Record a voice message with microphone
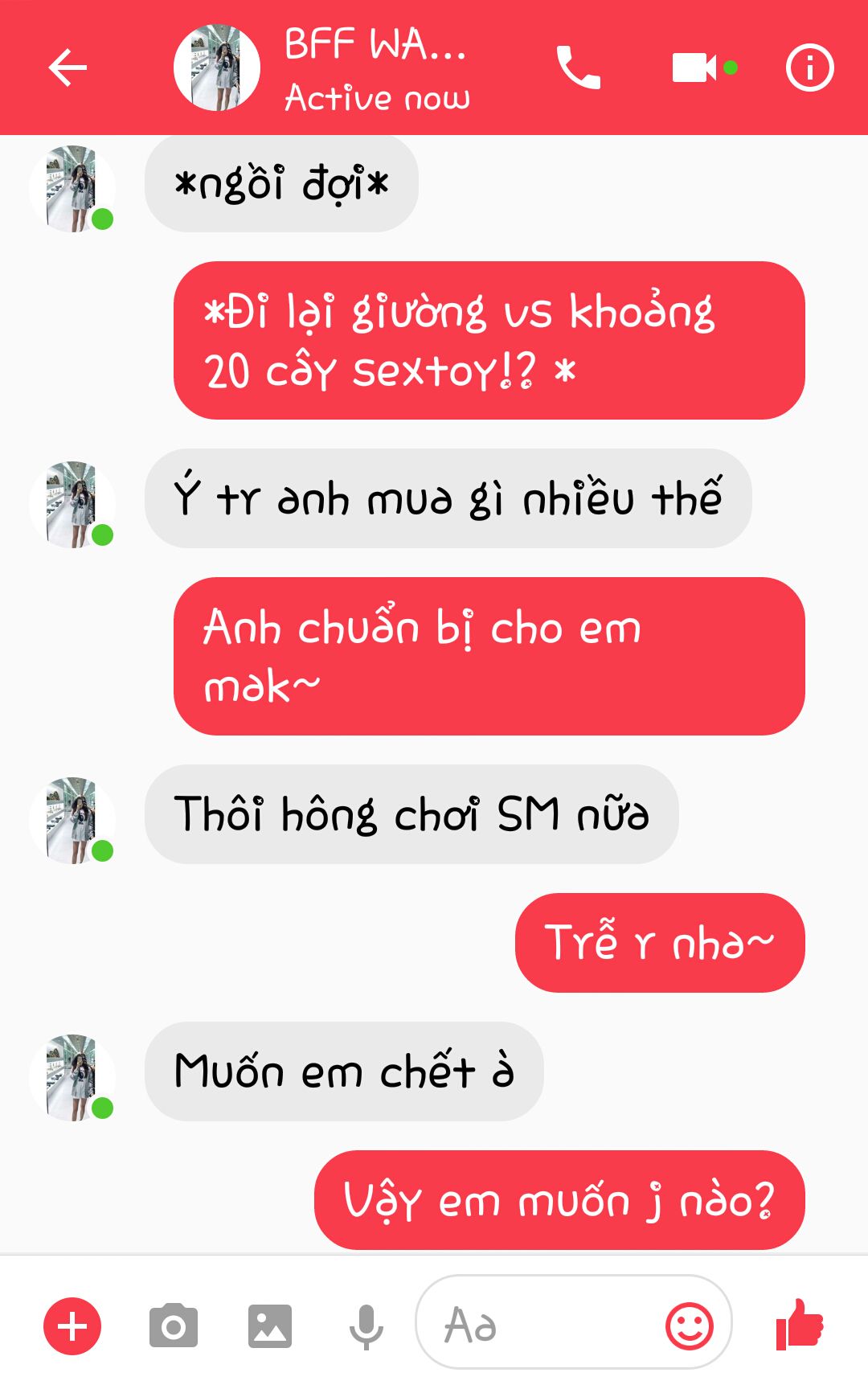868x1389 pixels. click(x=366, y=1326)
